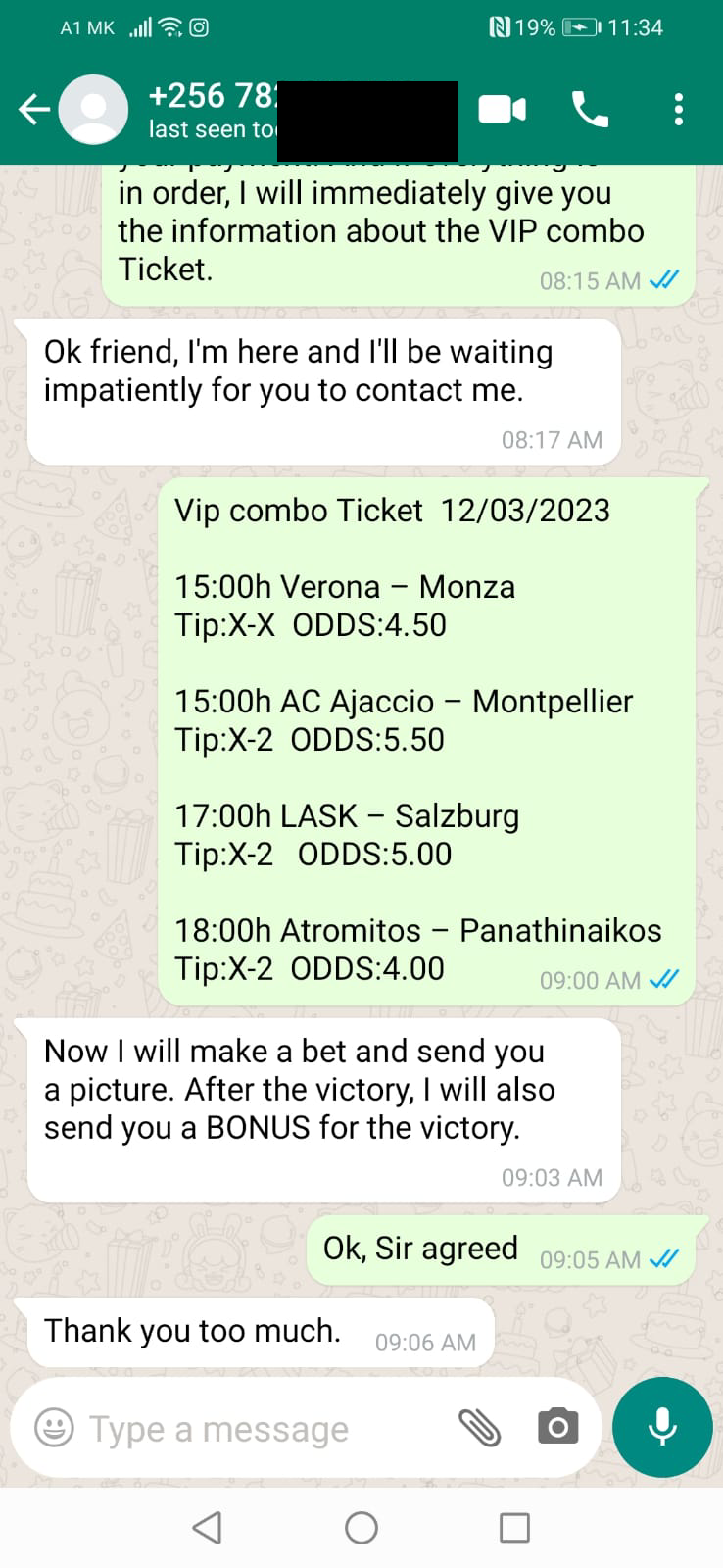Open the three-dot overflow menu
Viewport: 723px width, 1568px height.
(x=678, y=110)
